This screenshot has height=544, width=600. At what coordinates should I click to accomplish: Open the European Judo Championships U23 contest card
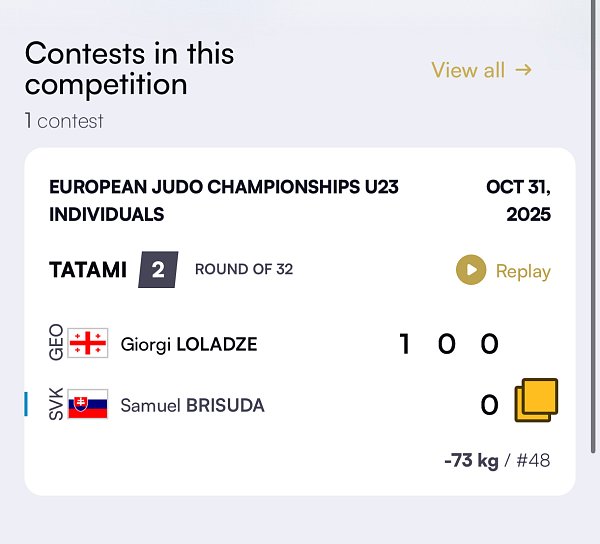pyautogui.click(x=223, y=200)
